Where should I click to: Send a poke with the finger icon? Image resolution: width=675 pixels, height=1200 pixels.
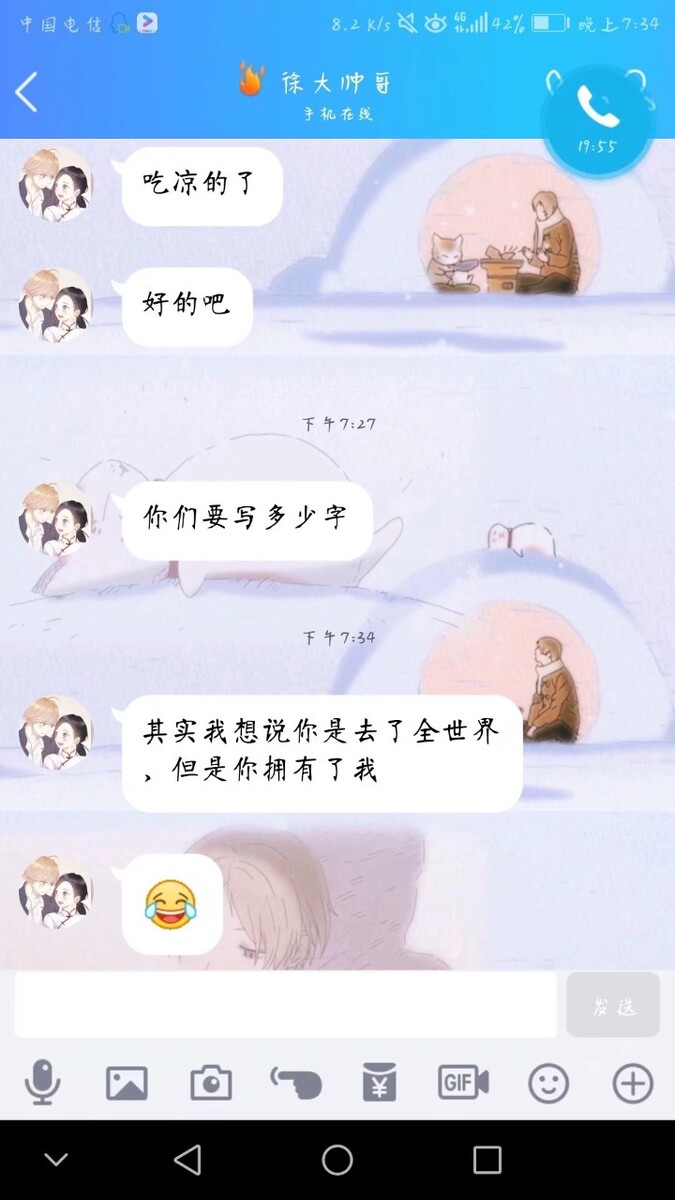[x=296, y=1082]
